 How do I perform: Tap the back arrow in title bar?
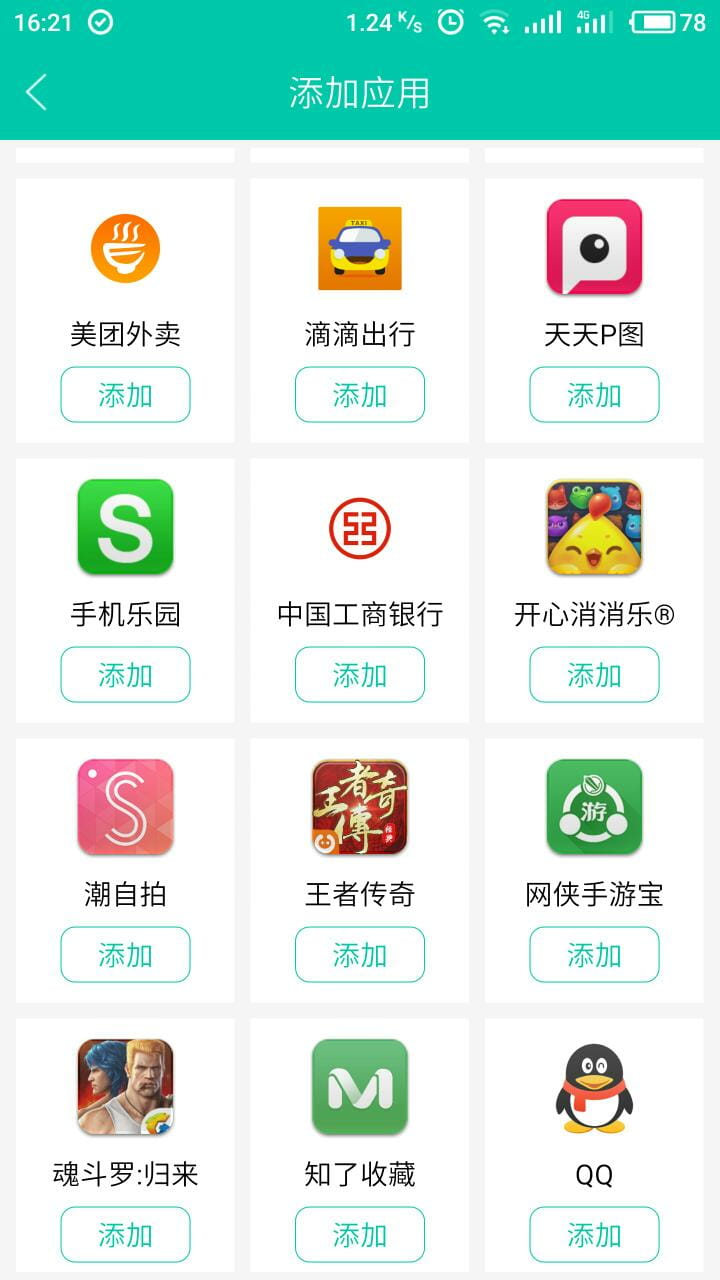[x=36, y=90]
